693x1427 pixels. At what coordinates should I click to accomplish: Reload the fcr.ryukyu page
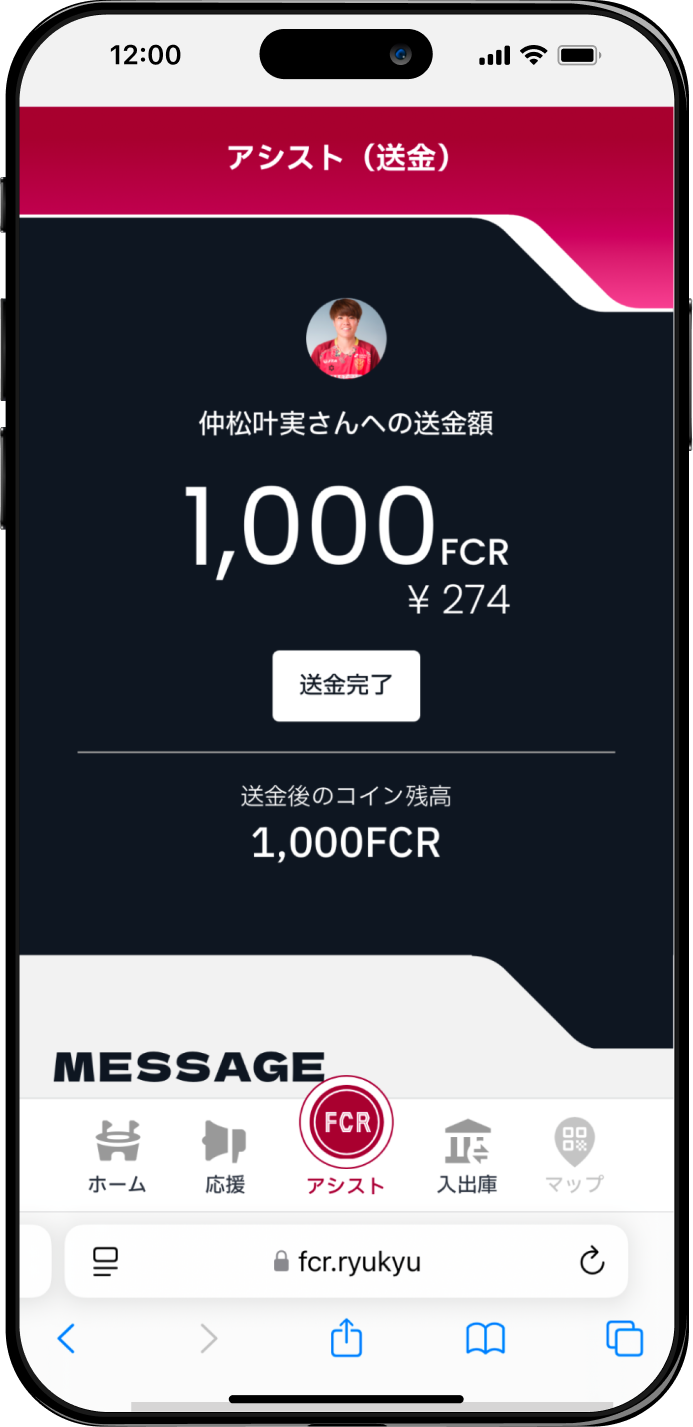(x=592, y=1261)
